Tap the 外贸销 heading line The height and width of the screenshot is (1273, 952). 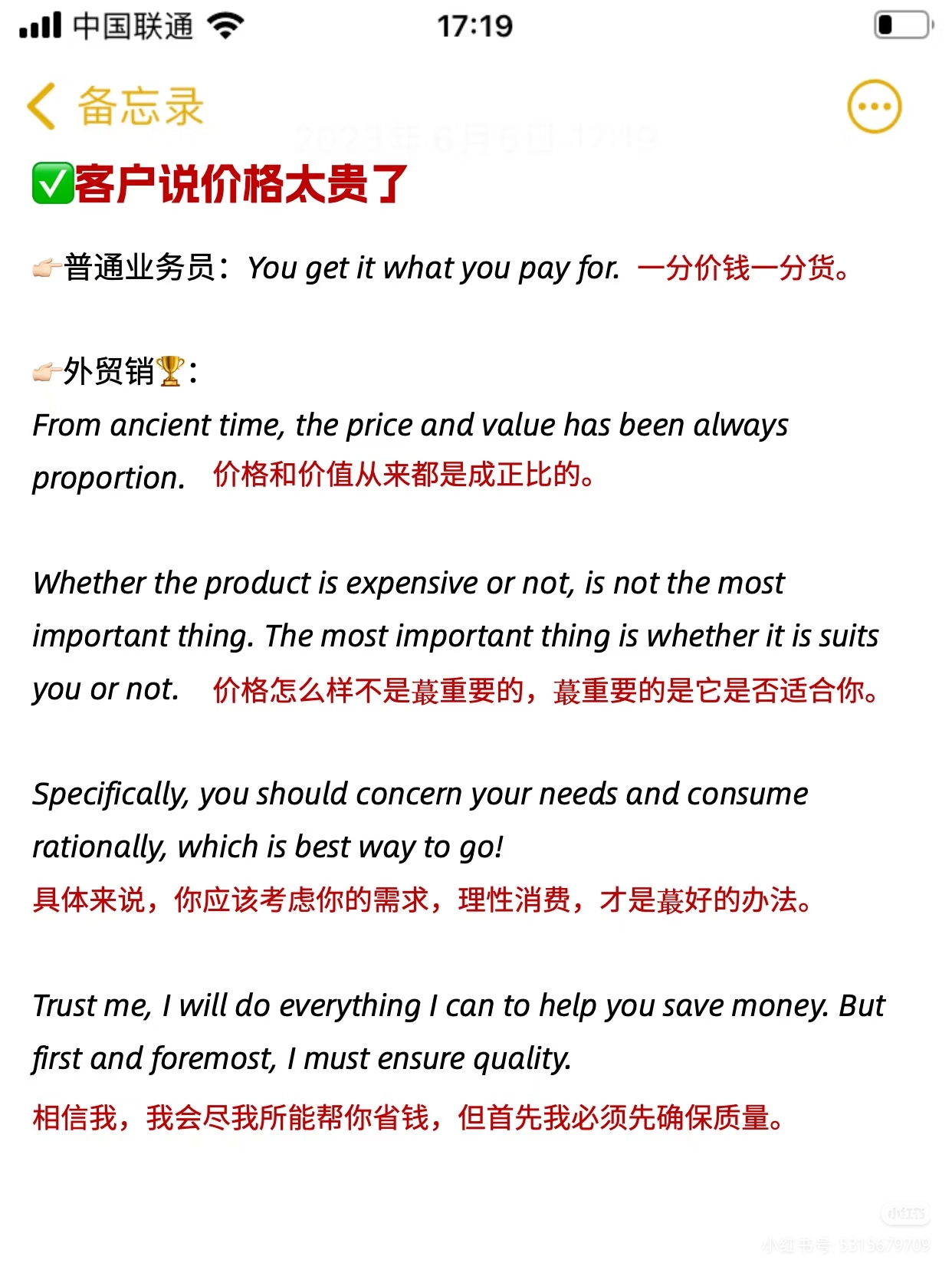(107, 371)
